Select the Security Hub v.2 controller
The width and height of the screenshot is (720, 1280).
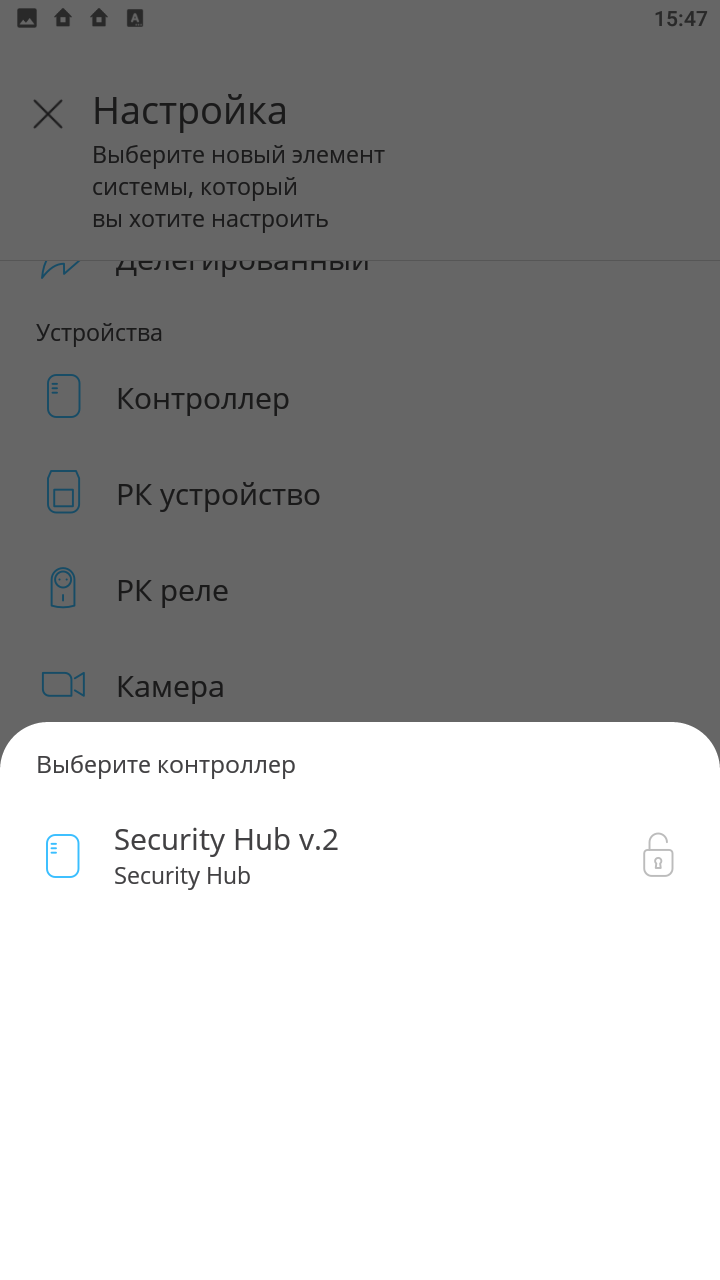coord(226,855)
